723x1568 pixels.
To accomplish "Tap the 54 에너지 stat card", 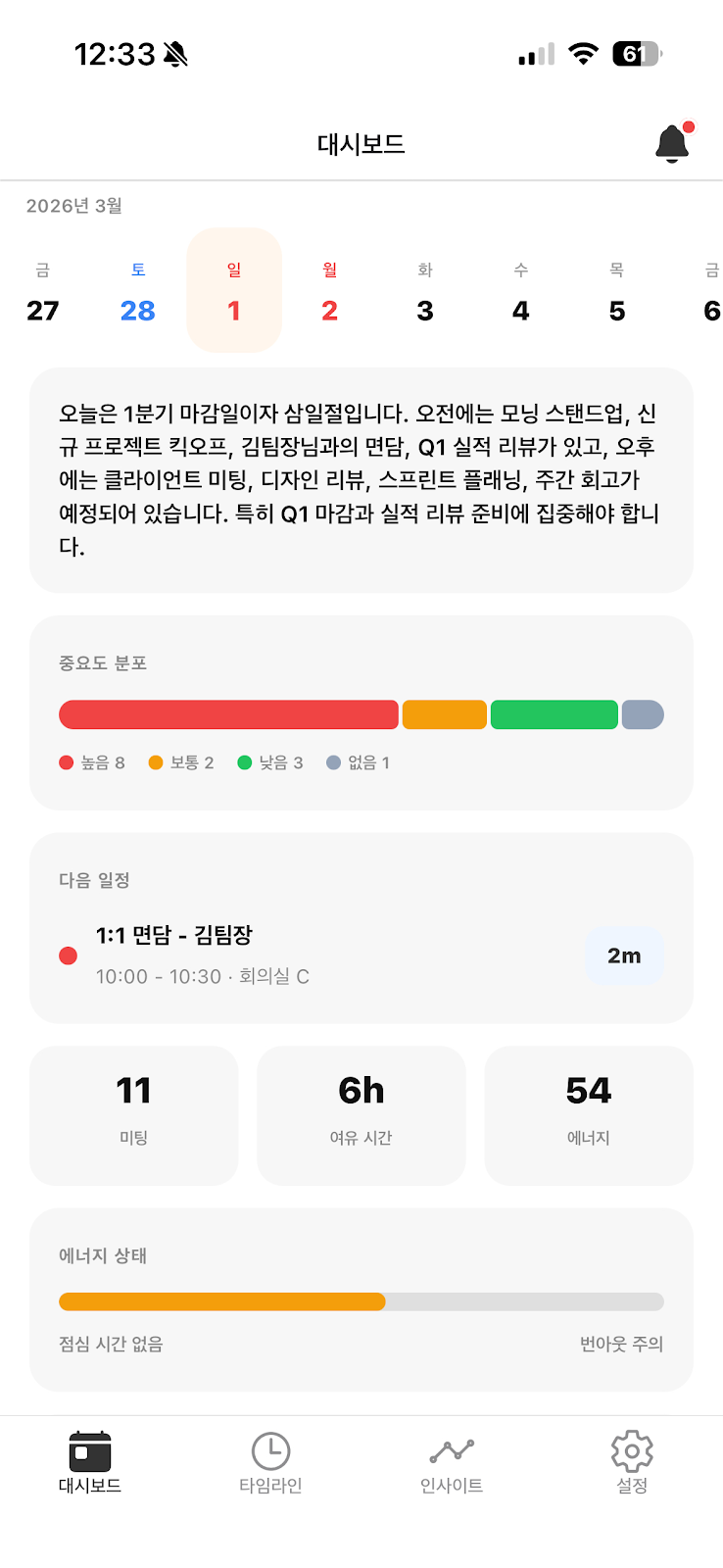I will click(589, 1114).
